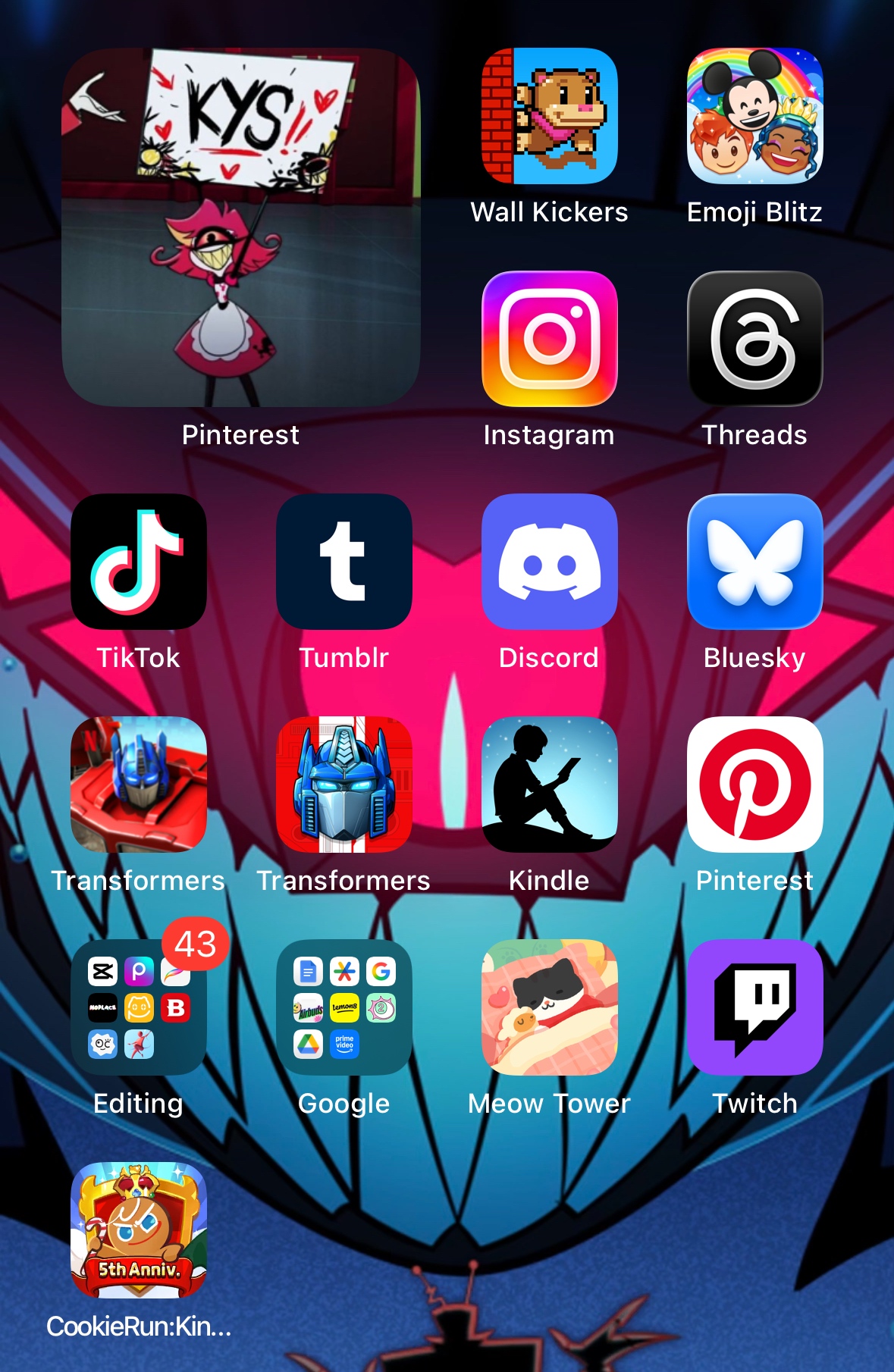Launch the Bluesky app
The image size is (894, 1372).
pyautogui.click(x=754, y=562)
